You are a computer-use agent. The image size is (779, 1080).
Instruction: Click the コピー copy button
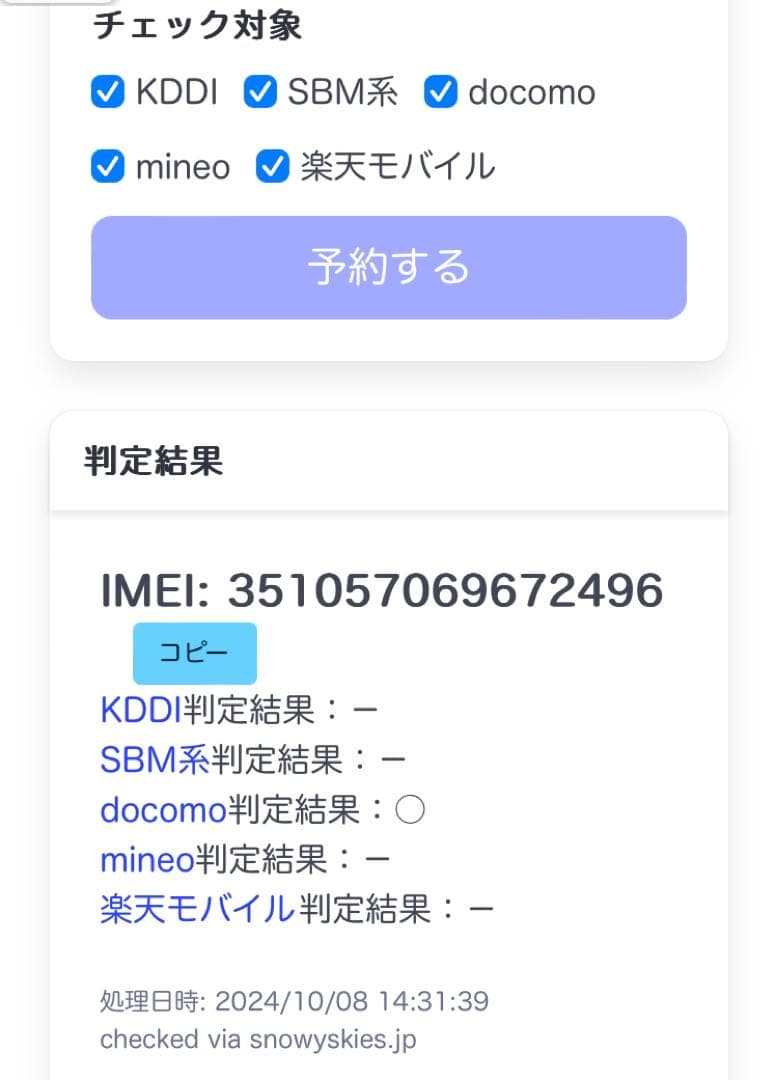pos(194,652)
